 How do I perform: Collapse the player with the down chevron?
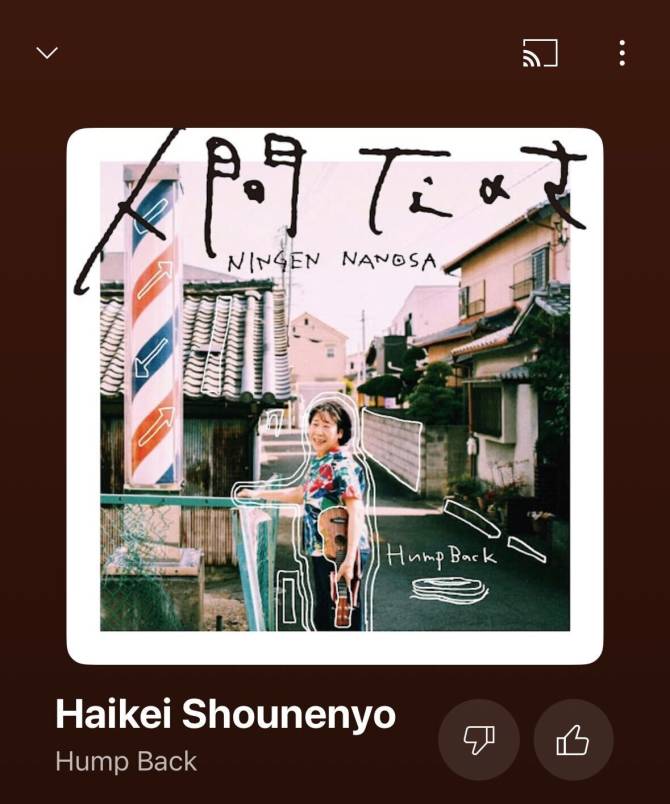click(47, 53)
